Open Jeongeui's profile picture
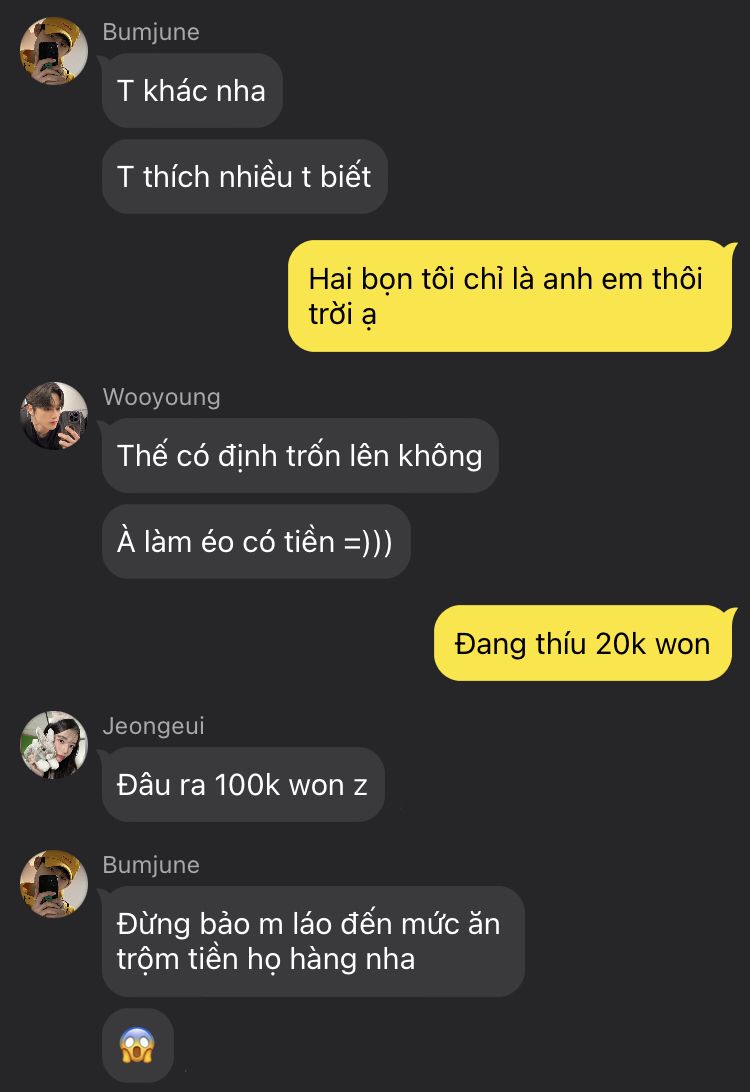This screenshot has height=1092, width=750. click(54, 745)
